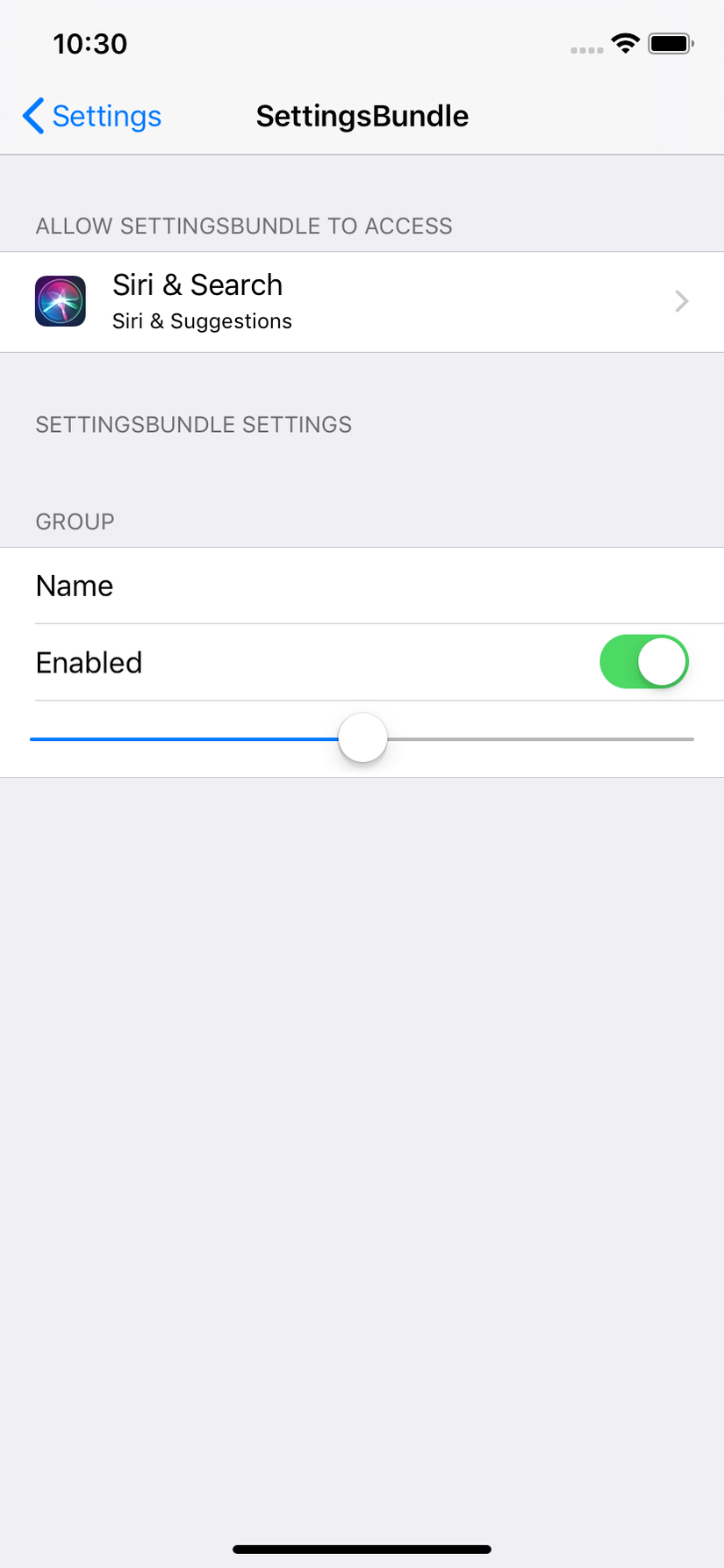Screen dimensions: 724x1568
Task: Tap the slider track near its right end
Action: [676, 739]
